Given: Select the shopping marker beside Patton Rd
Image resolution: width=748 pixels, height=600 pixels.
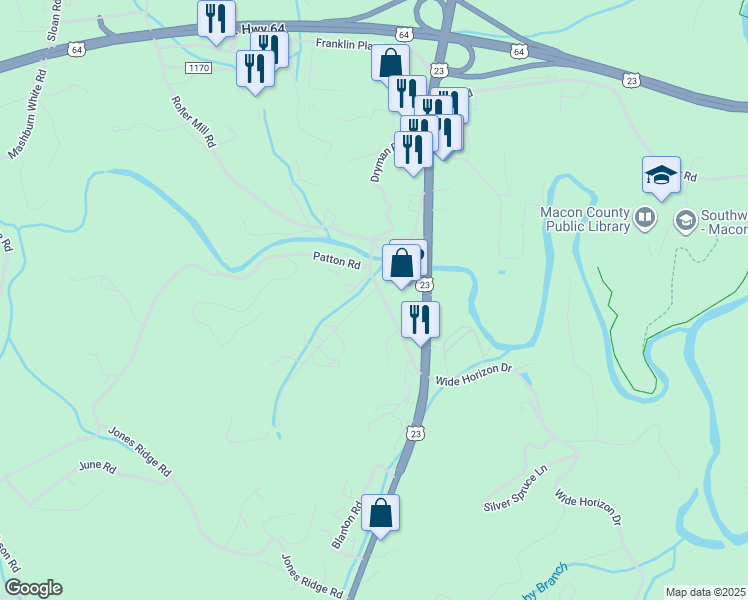Looking at the screenshot, I should click(402, 264).
